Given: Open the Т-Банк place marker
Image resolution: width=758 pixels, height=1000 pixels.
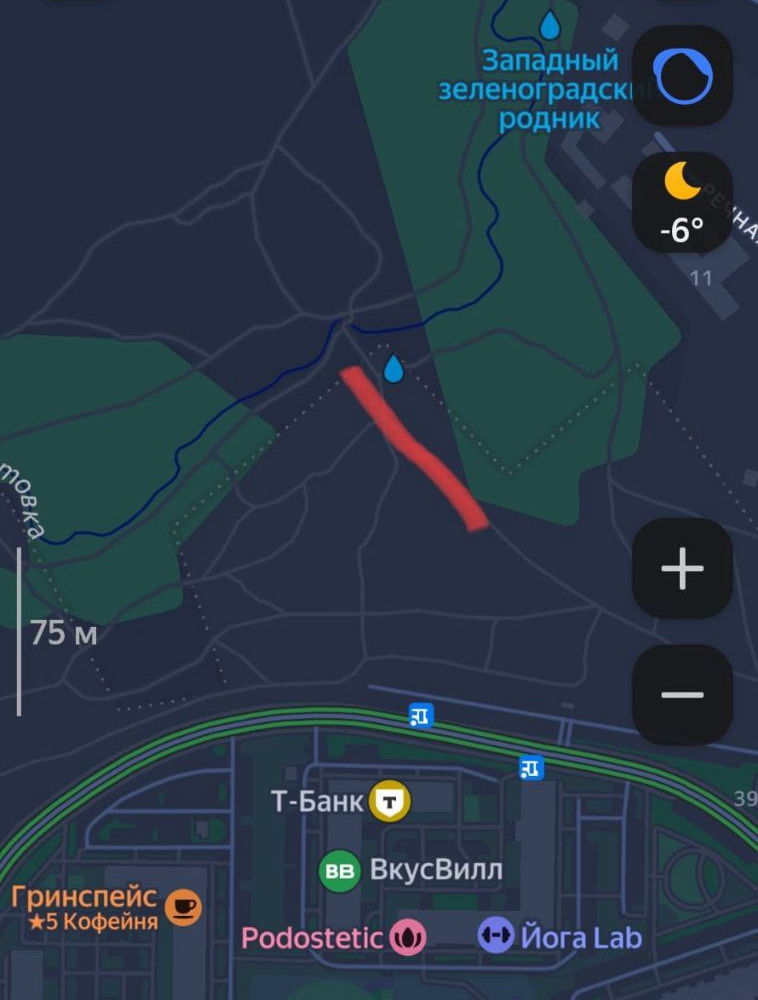Looking at the screenshot, I should click(x=389, y=801).
